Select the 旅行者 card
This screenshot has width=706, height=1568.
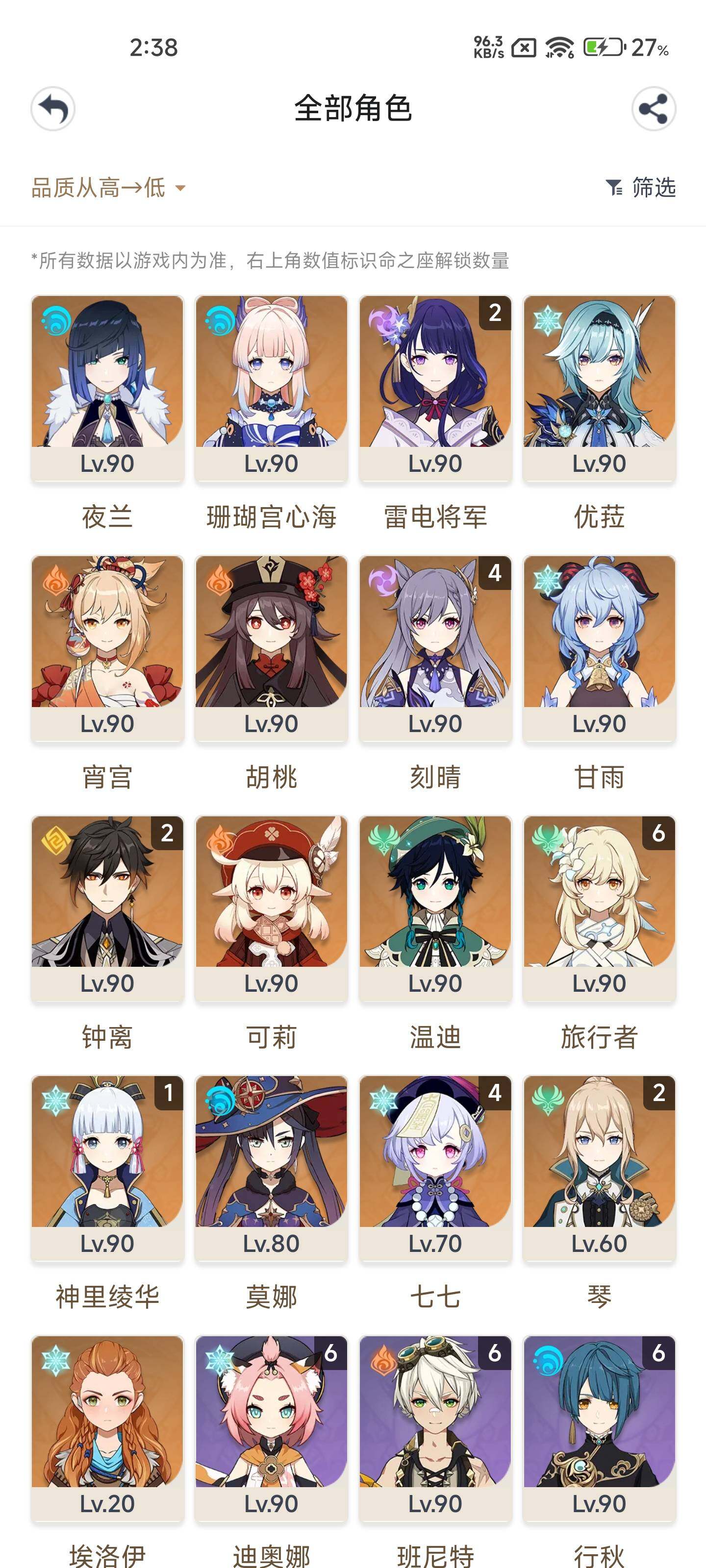(599, 907)
